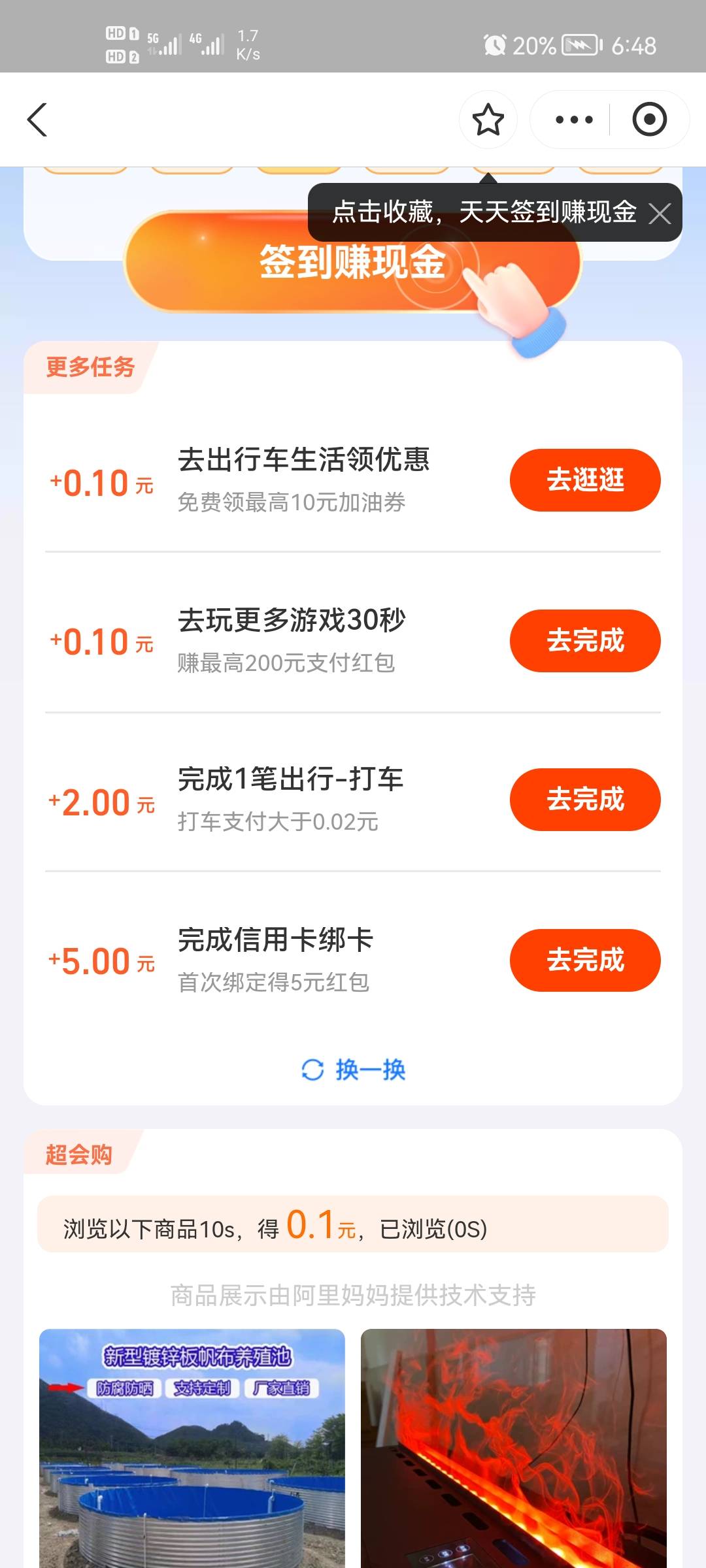Favorite this mini program with the star
Viewport: 706px width, 1568px height.
[x=488, y=120]
